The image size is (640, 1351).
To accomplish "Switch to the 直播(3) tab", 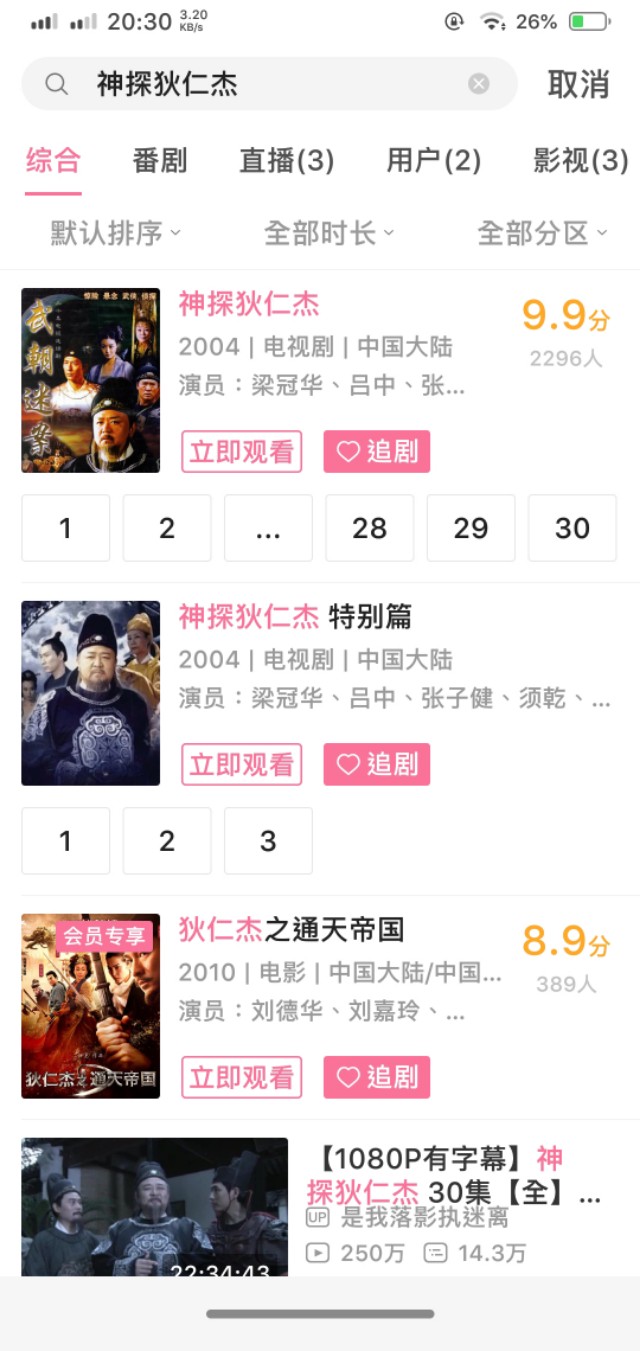I will (x=286, y=160).
